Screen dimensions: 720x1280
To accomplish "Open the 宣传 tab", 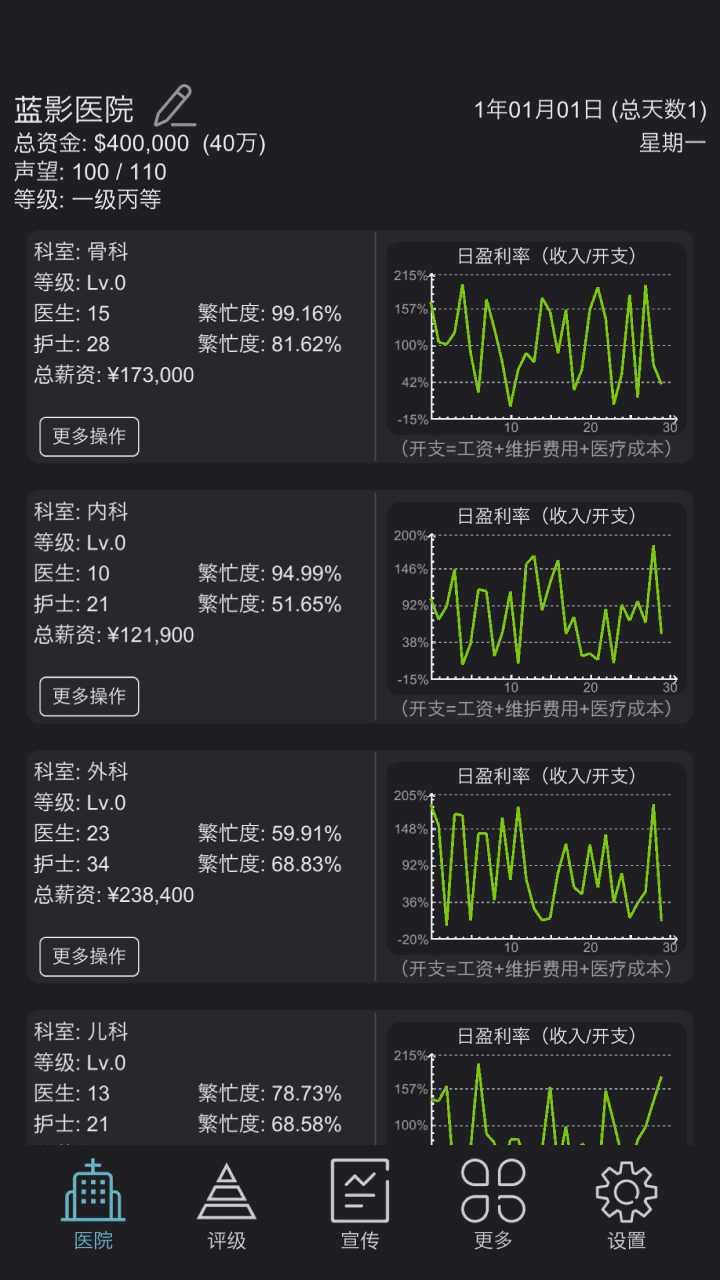I will tap(360, 1205).
